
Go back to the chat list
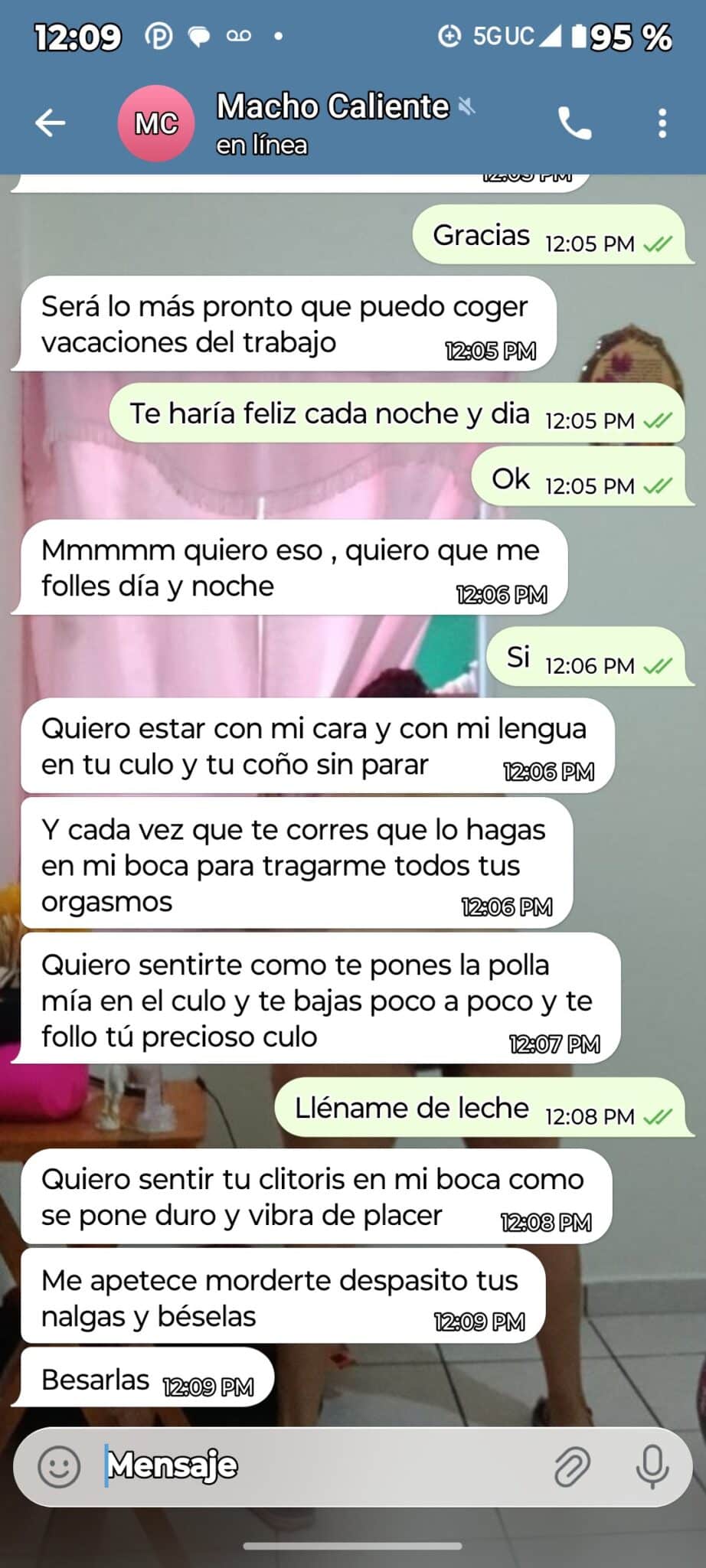click(51, 122)
